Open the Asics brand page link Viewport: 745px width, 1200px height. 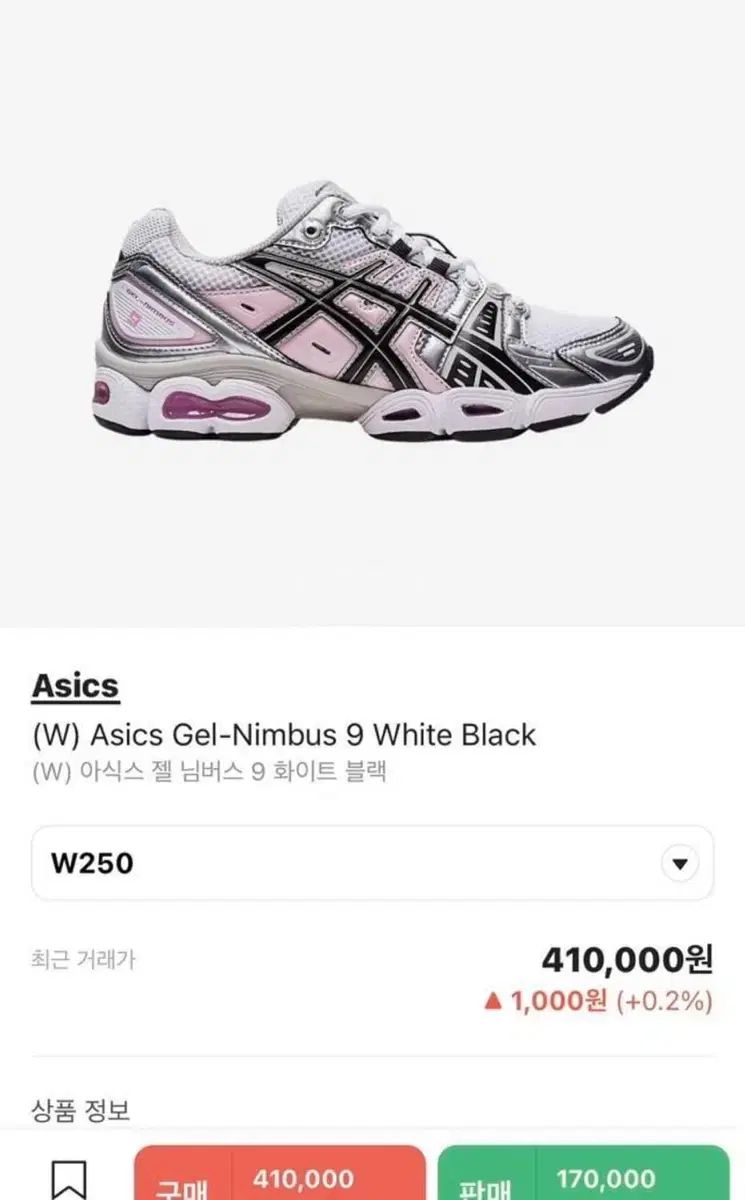[75, 686]
